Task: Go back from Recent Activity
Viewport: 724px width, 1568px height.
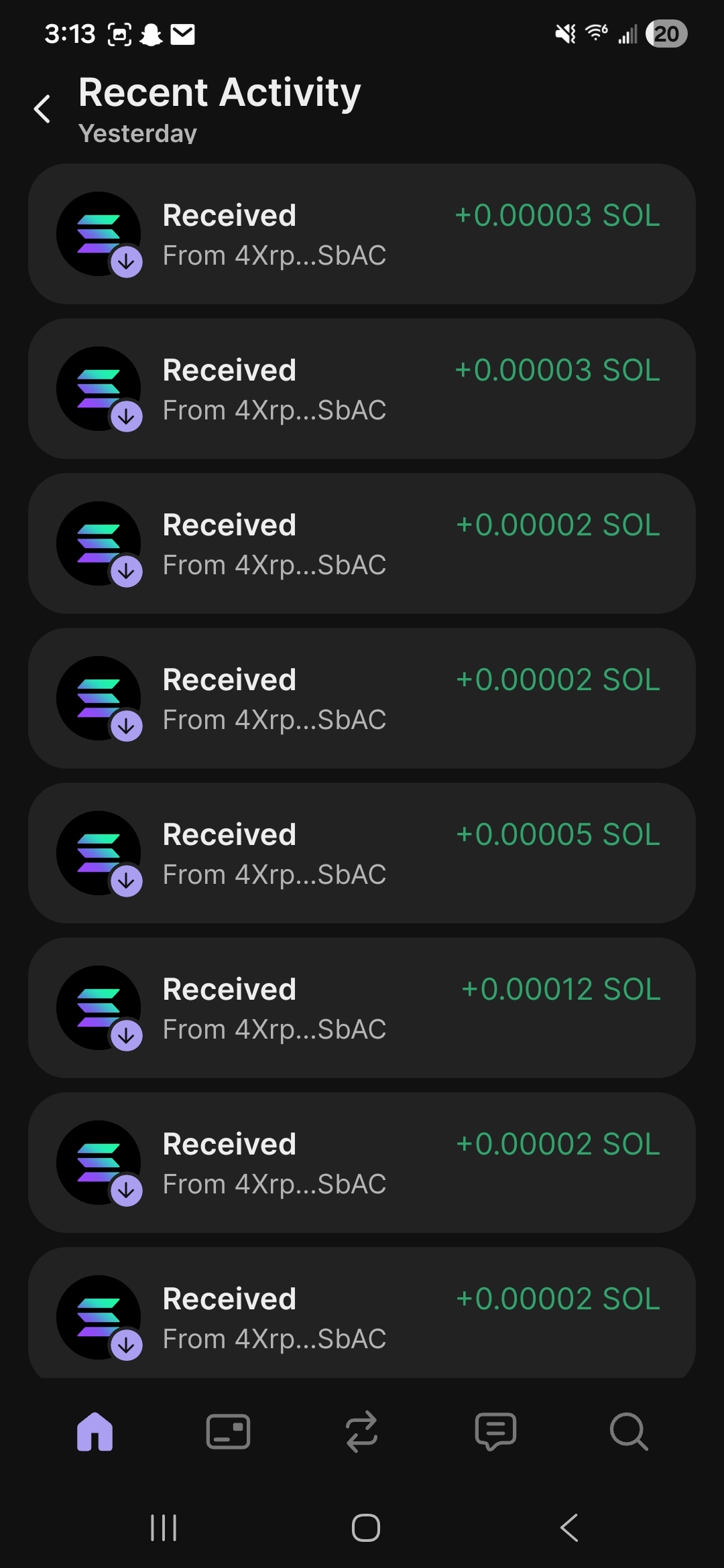Action: point(42,109)
